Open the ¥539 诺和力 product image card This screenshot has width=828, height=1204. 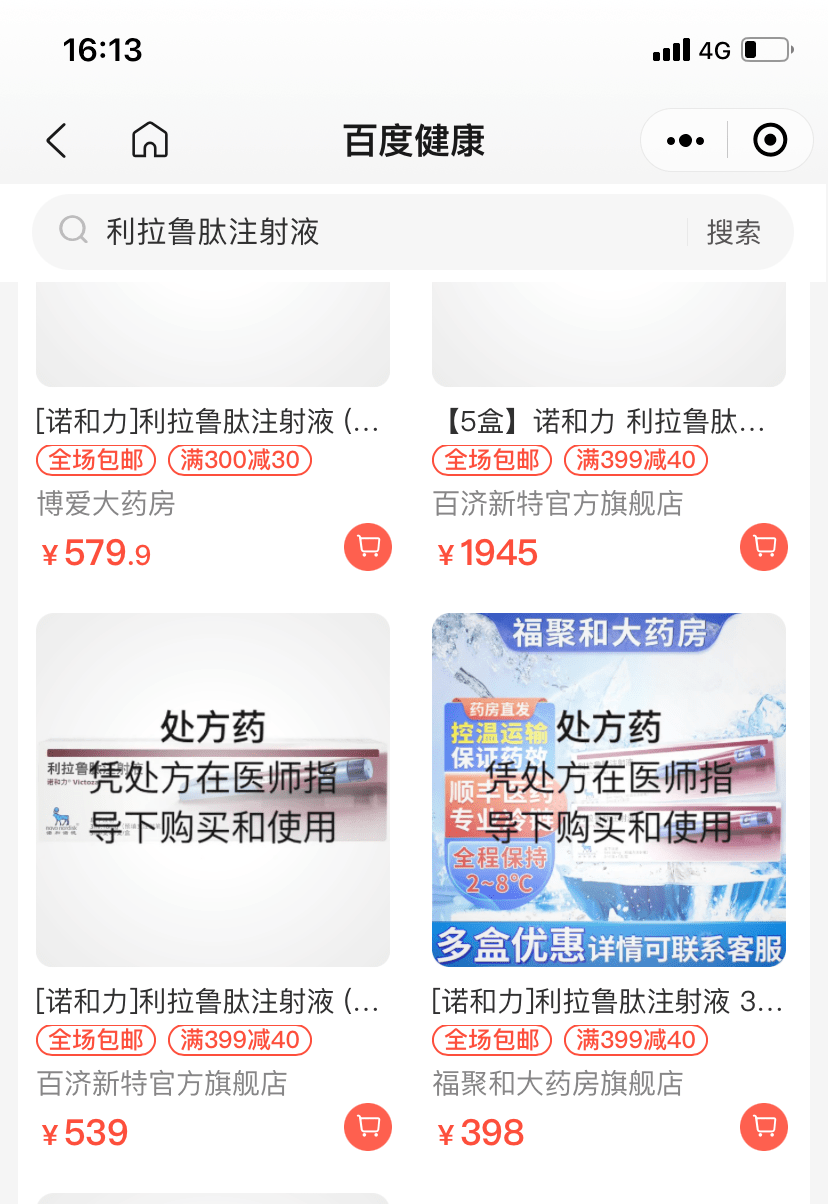coord(213,790)
